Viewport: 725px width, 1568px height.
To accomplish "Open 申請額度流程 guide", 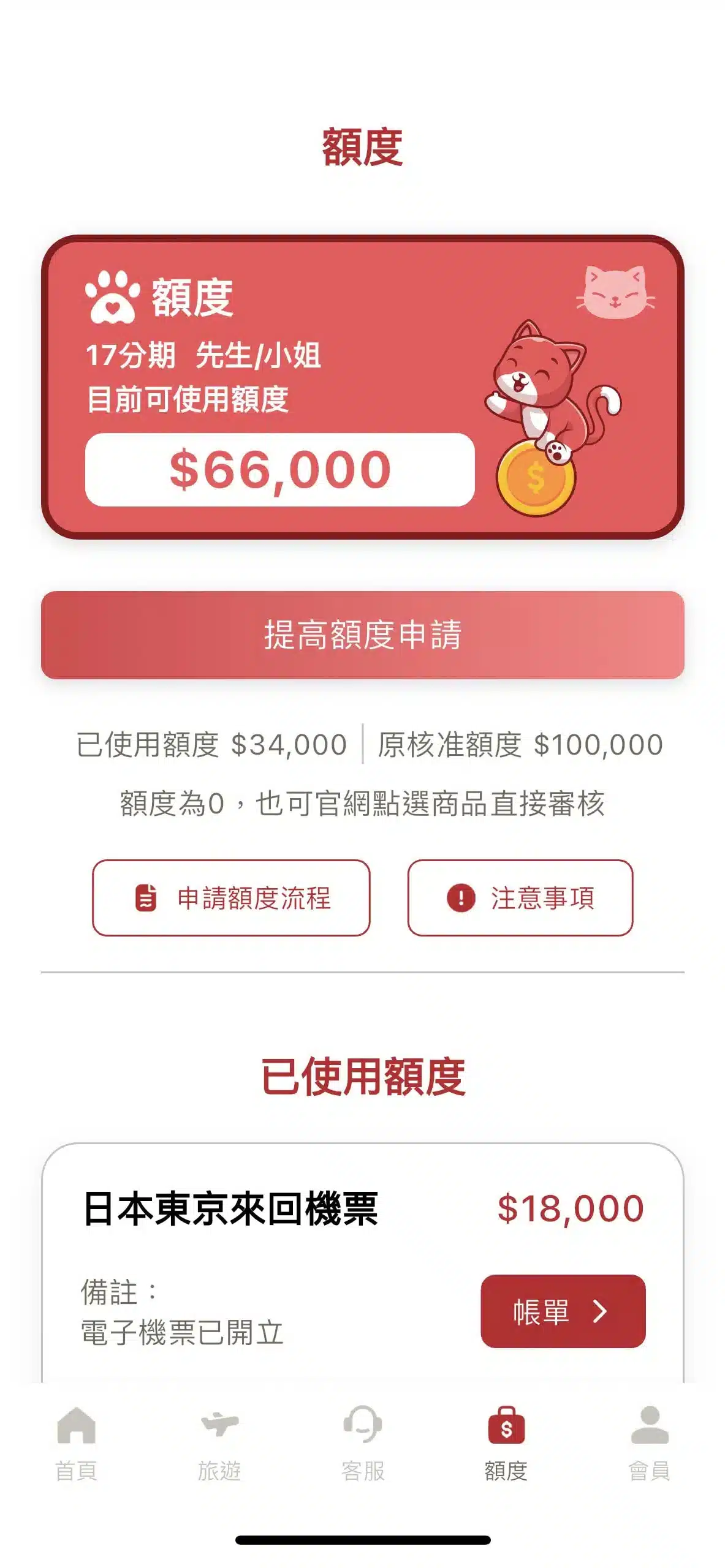I will [231, 897].
